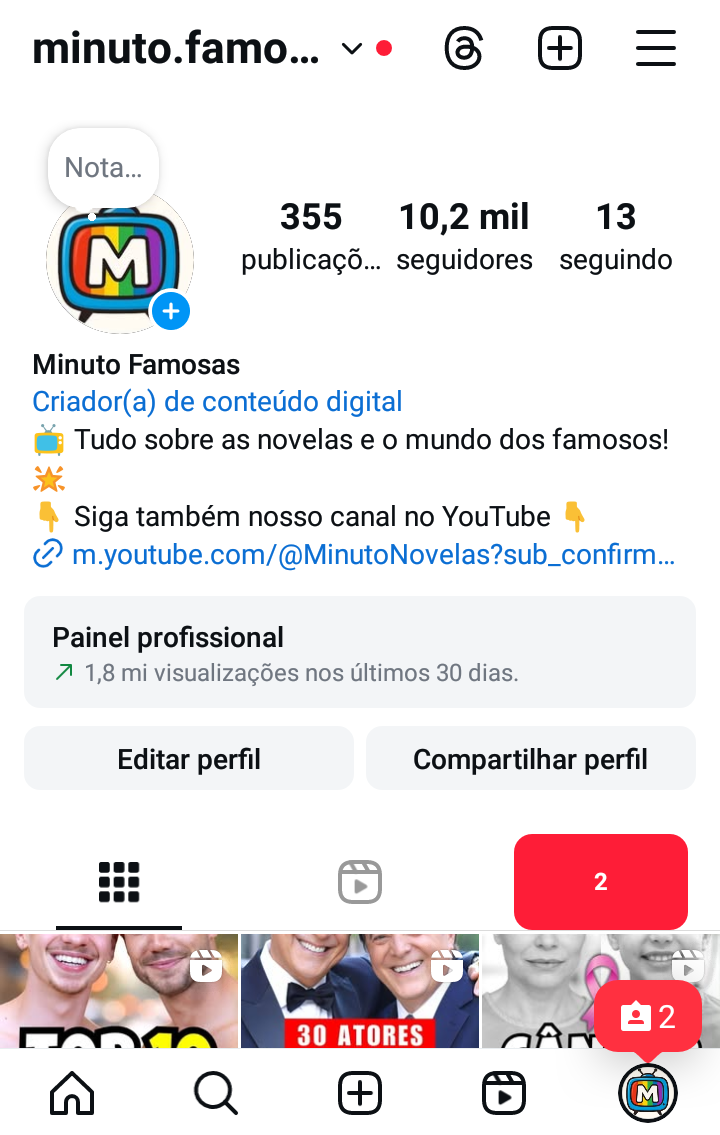Tap Editar perfil
Viewport: 720px width, 1135px height.
189,759
